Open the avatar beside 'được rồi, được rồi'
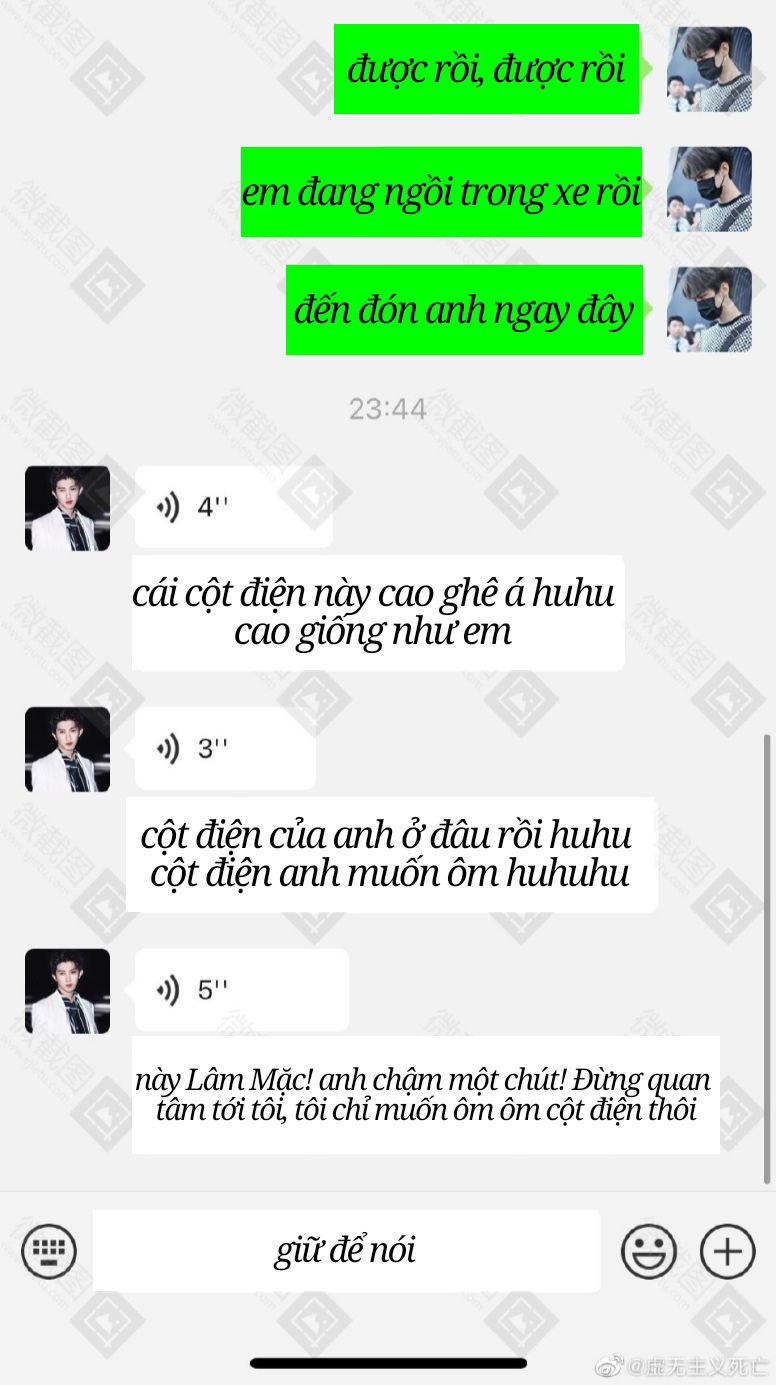Image resolution: width=776 pixels, height=1385 pixels. point(709,69)
